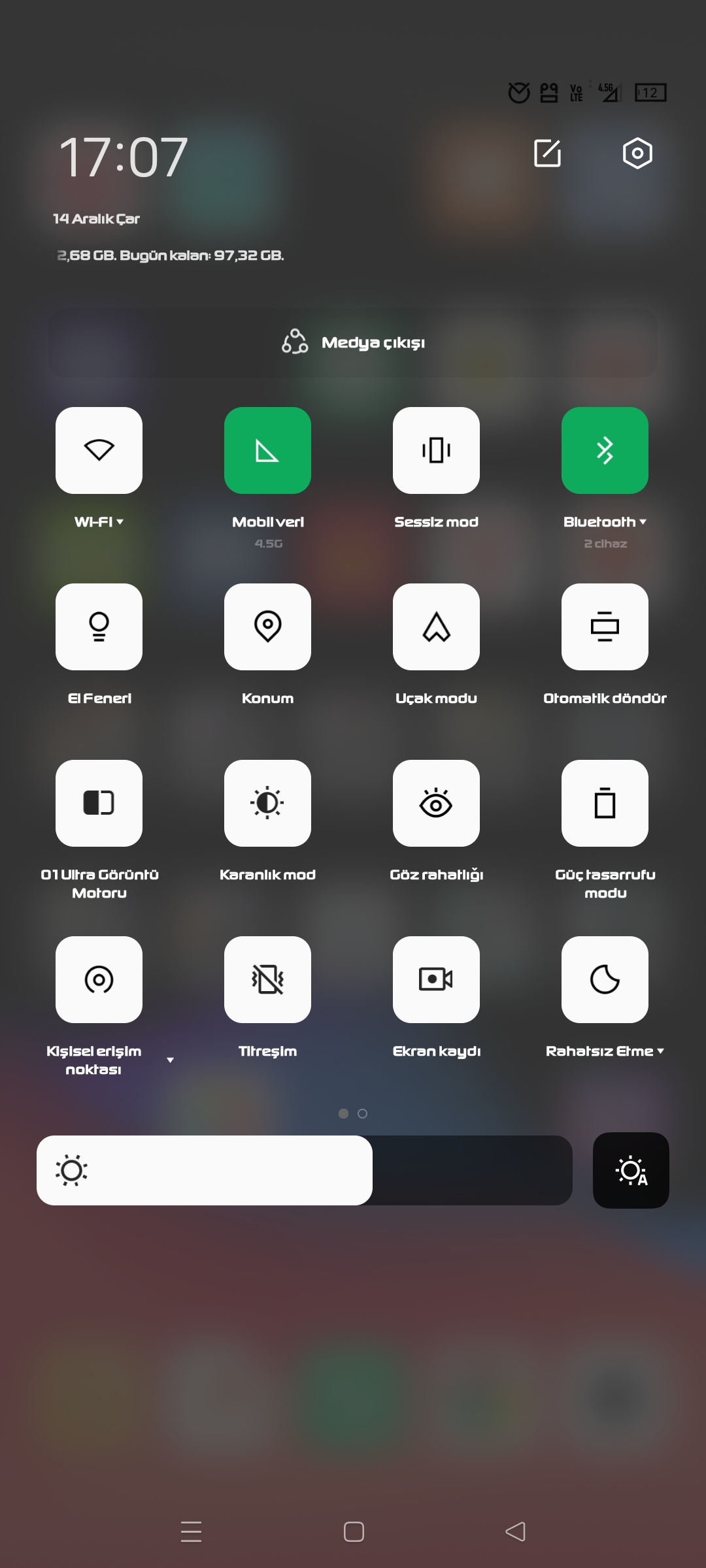Toggle the Titreşim tile
Viewport: 706px width, 1568px height.
point(267,979)
